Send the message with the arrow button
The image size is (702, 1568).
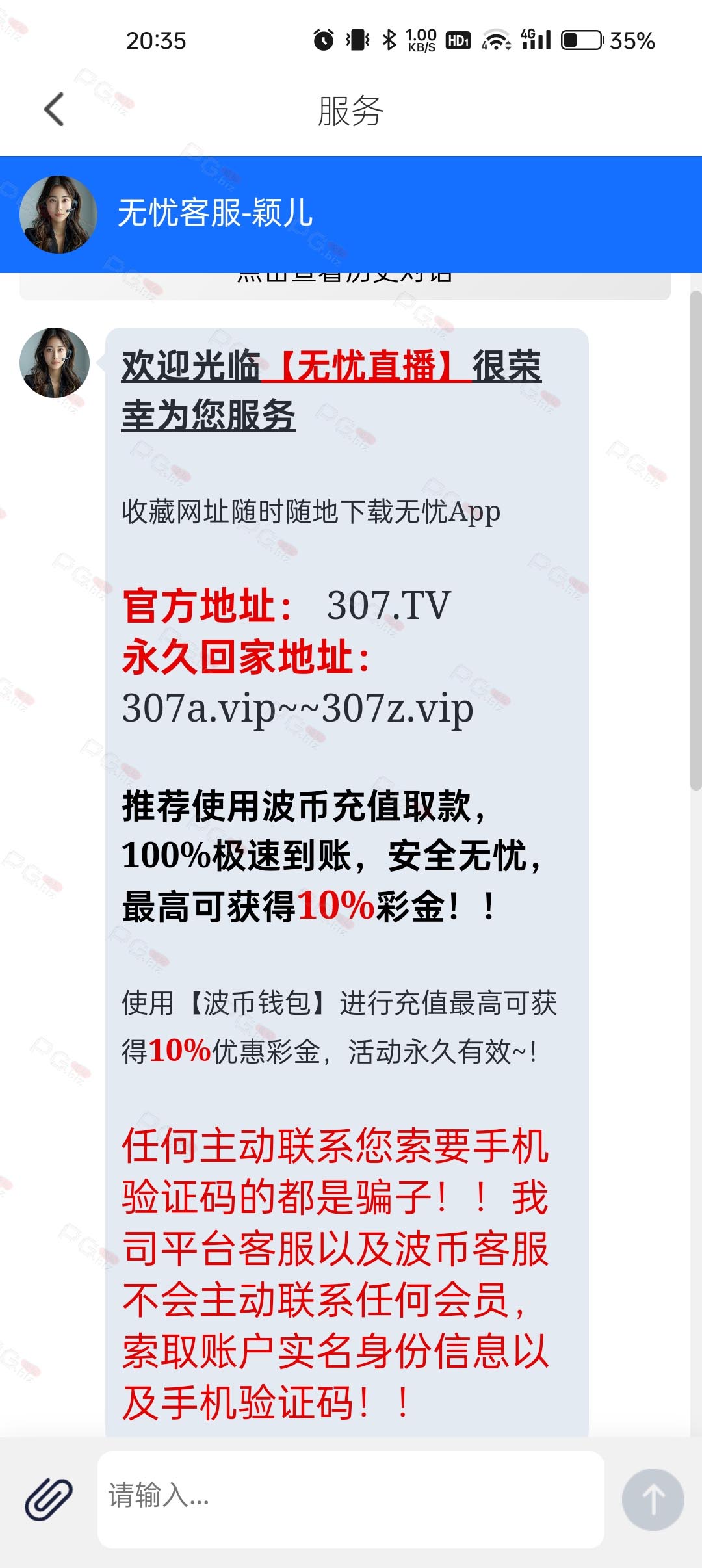coord(653,1499)
